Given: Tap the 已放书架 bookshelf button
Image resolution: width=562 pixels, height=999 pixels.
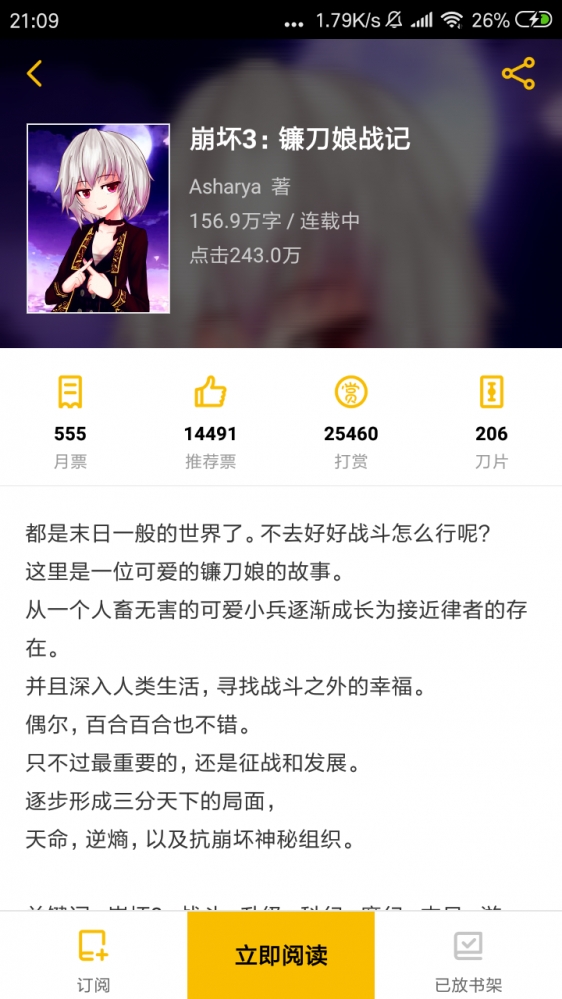Looking at the screenshot, I should [x=468, y=956].
